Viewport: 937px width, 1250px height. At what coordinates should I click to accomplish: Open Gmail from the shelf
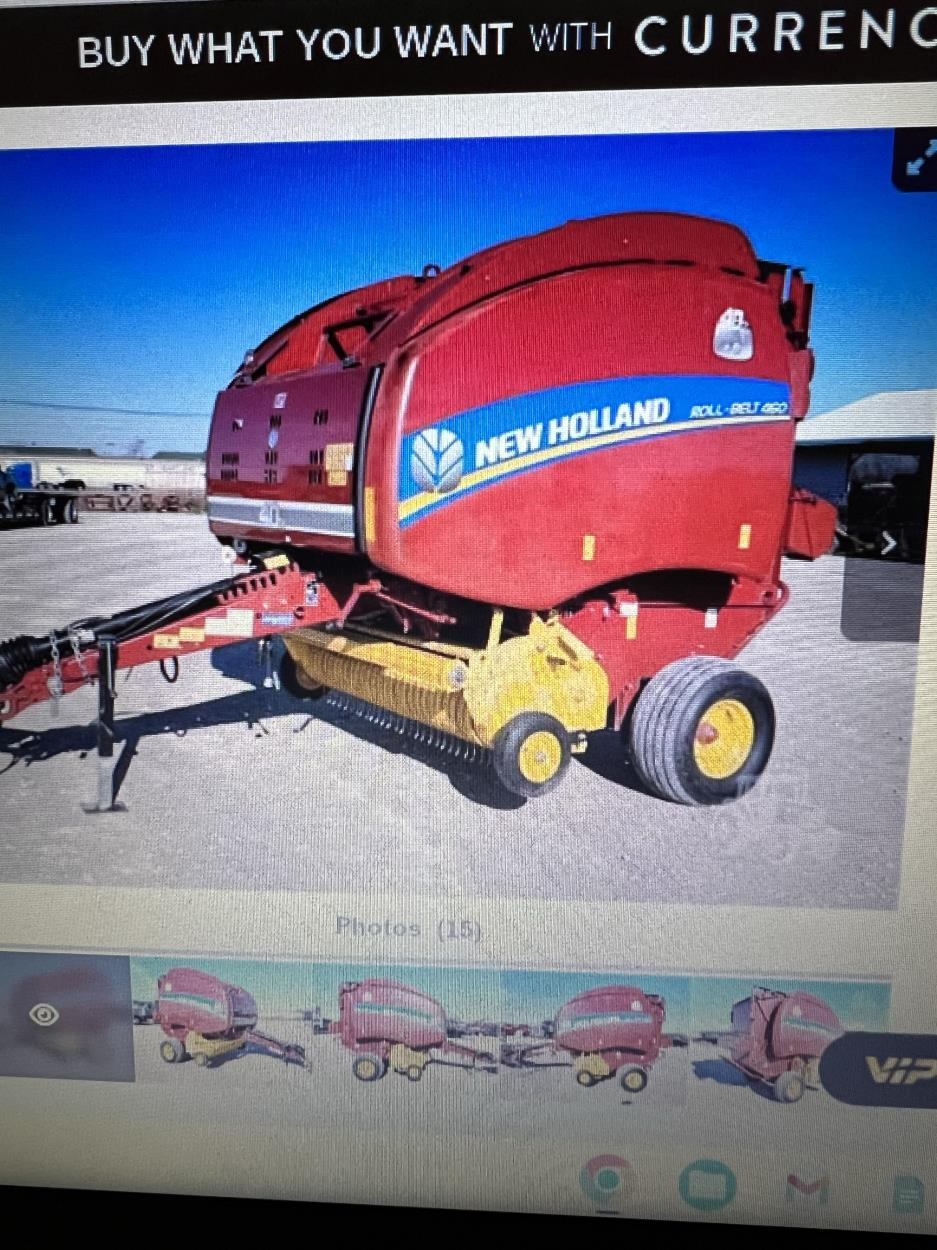coord(806,1188)
